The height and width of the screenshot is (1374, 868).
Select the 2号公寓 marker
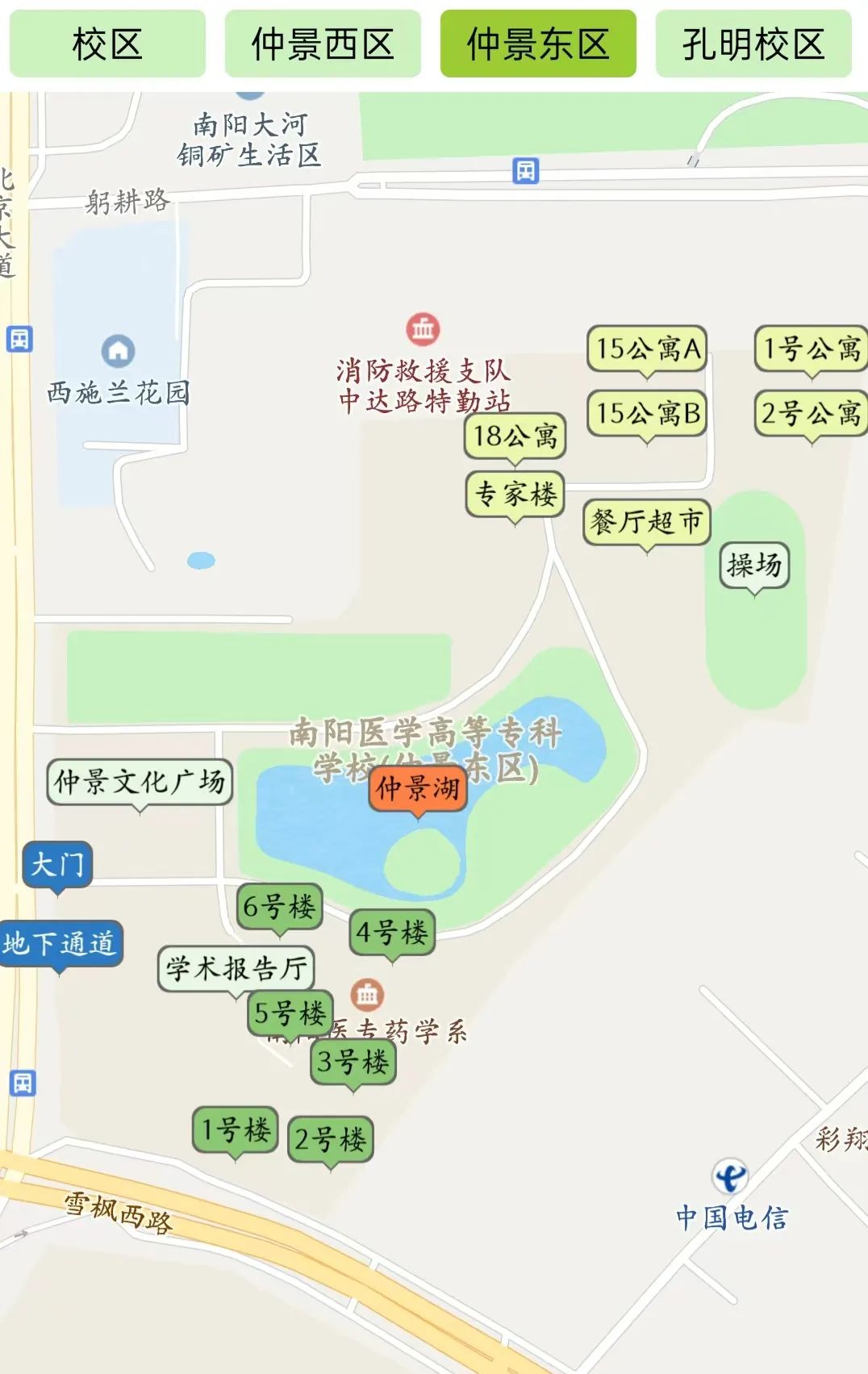coord(811,413)
